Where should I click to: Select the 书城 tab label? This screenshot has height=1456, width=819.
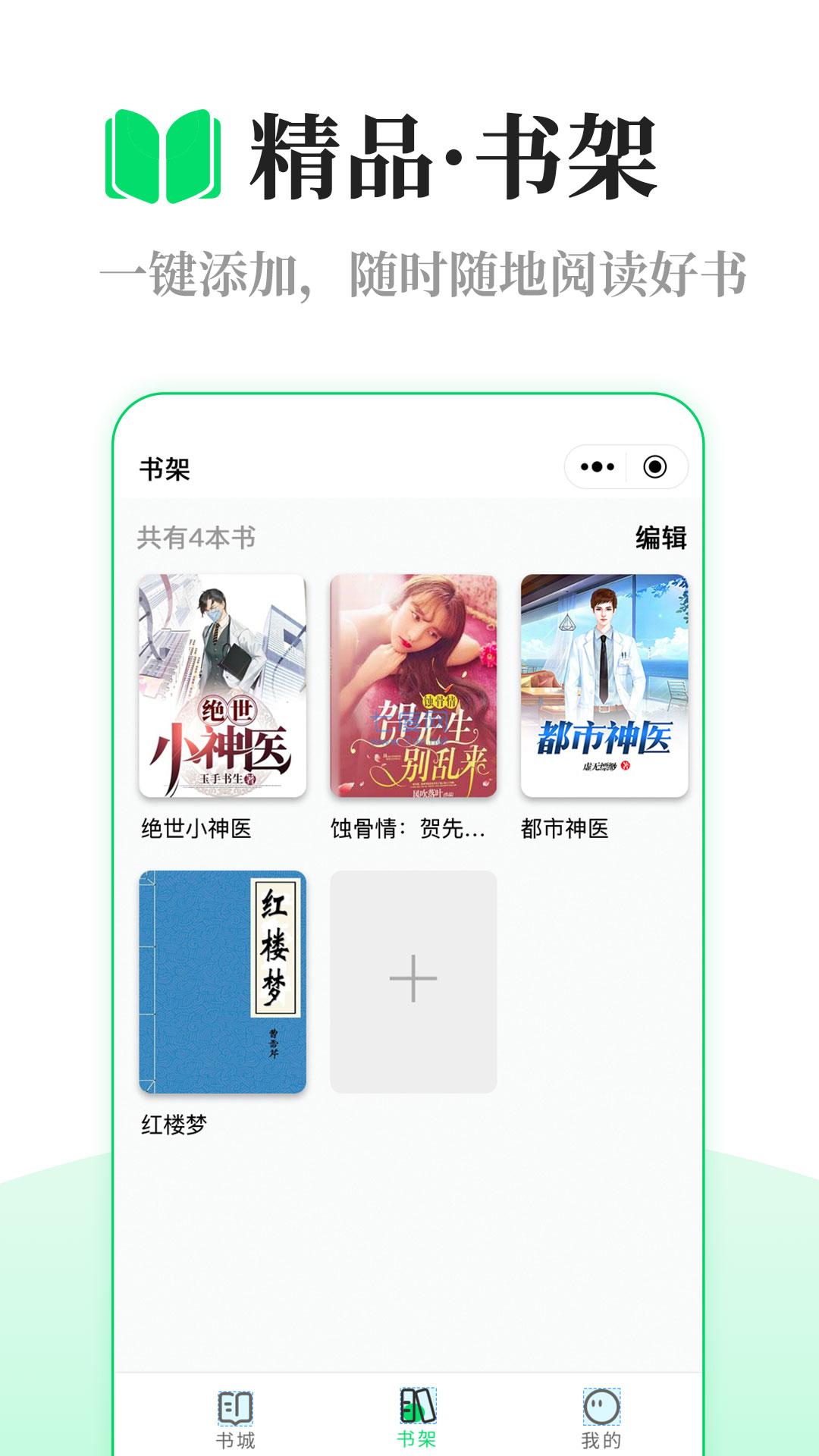(235, 1441)
